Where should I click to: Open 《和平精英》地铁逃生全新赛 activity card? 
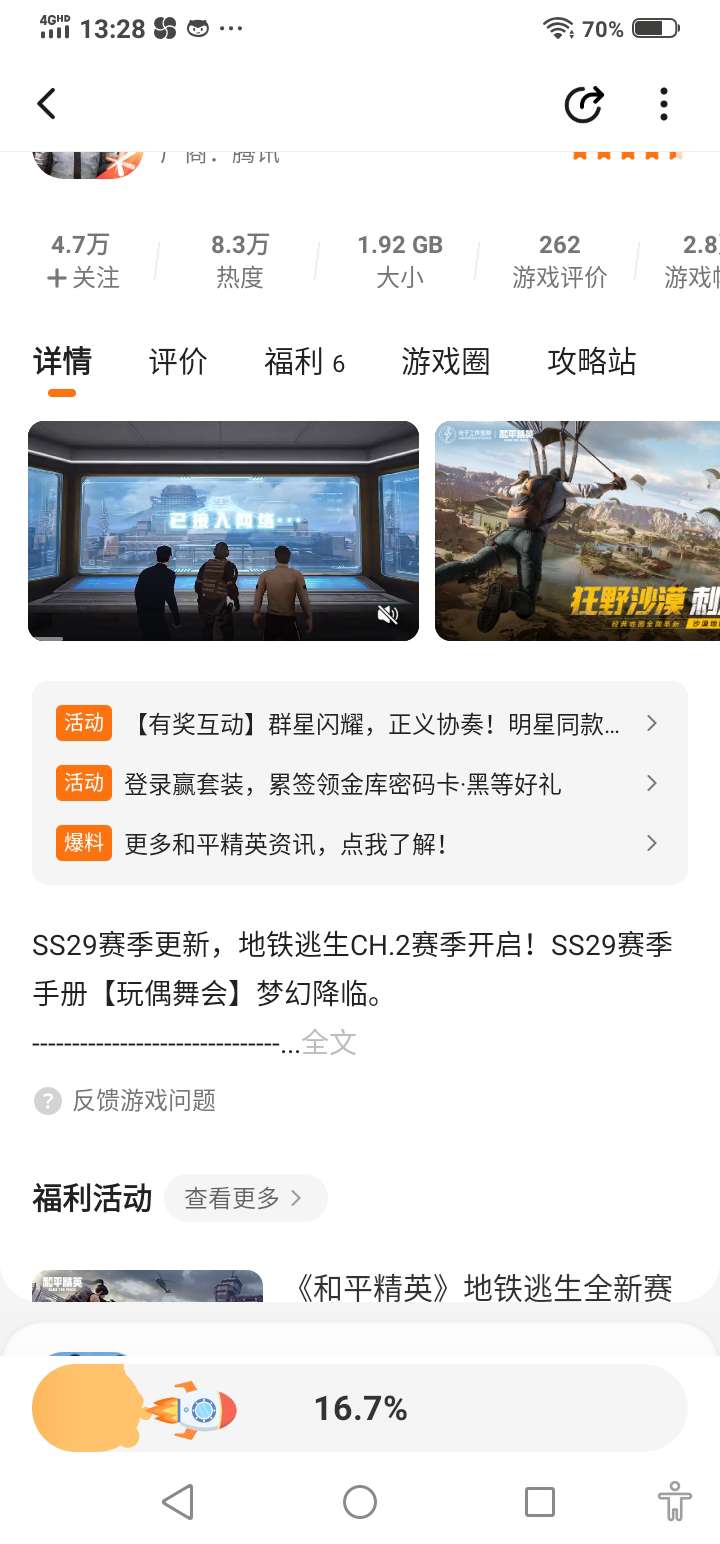[484, 1288]
